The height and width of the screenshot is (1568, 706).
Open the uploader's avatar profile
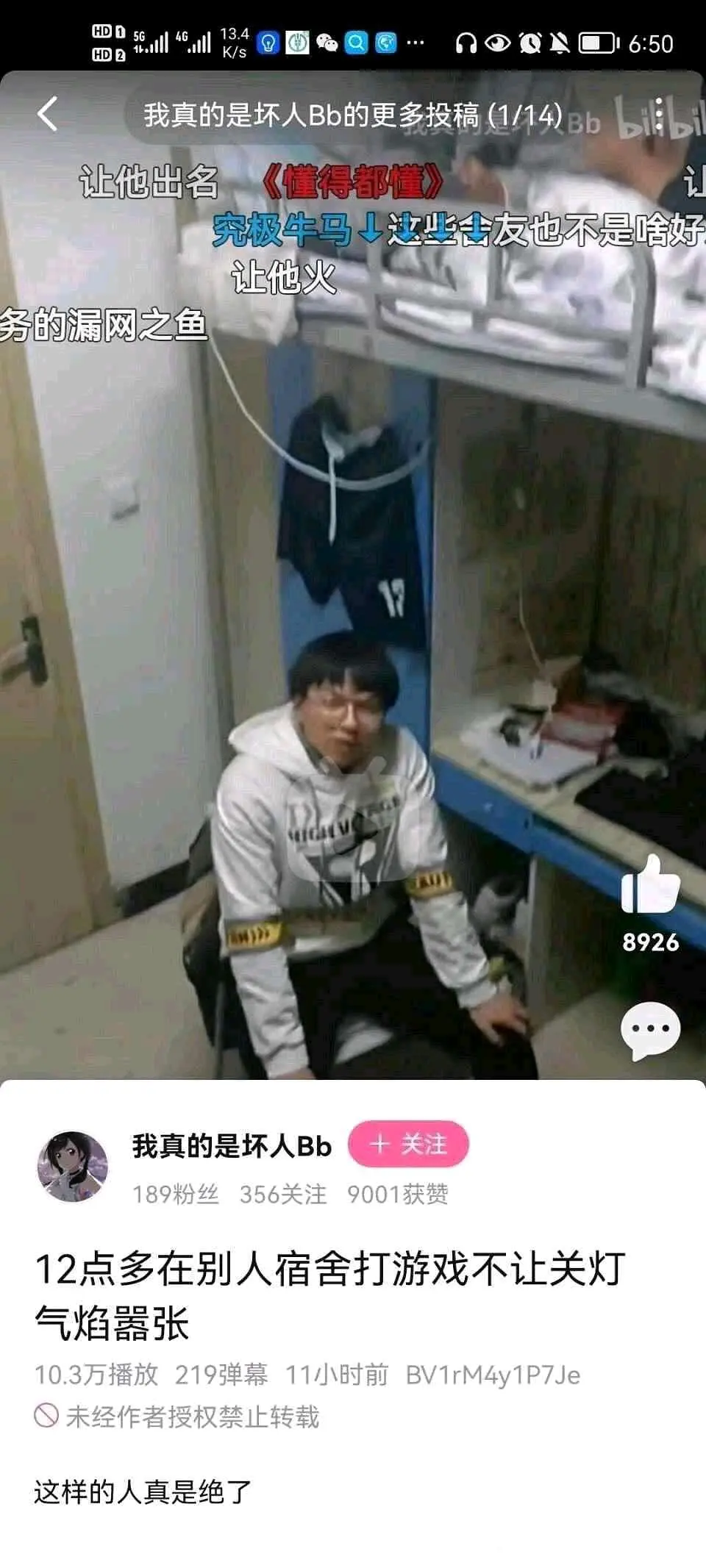click(73, 1167)
